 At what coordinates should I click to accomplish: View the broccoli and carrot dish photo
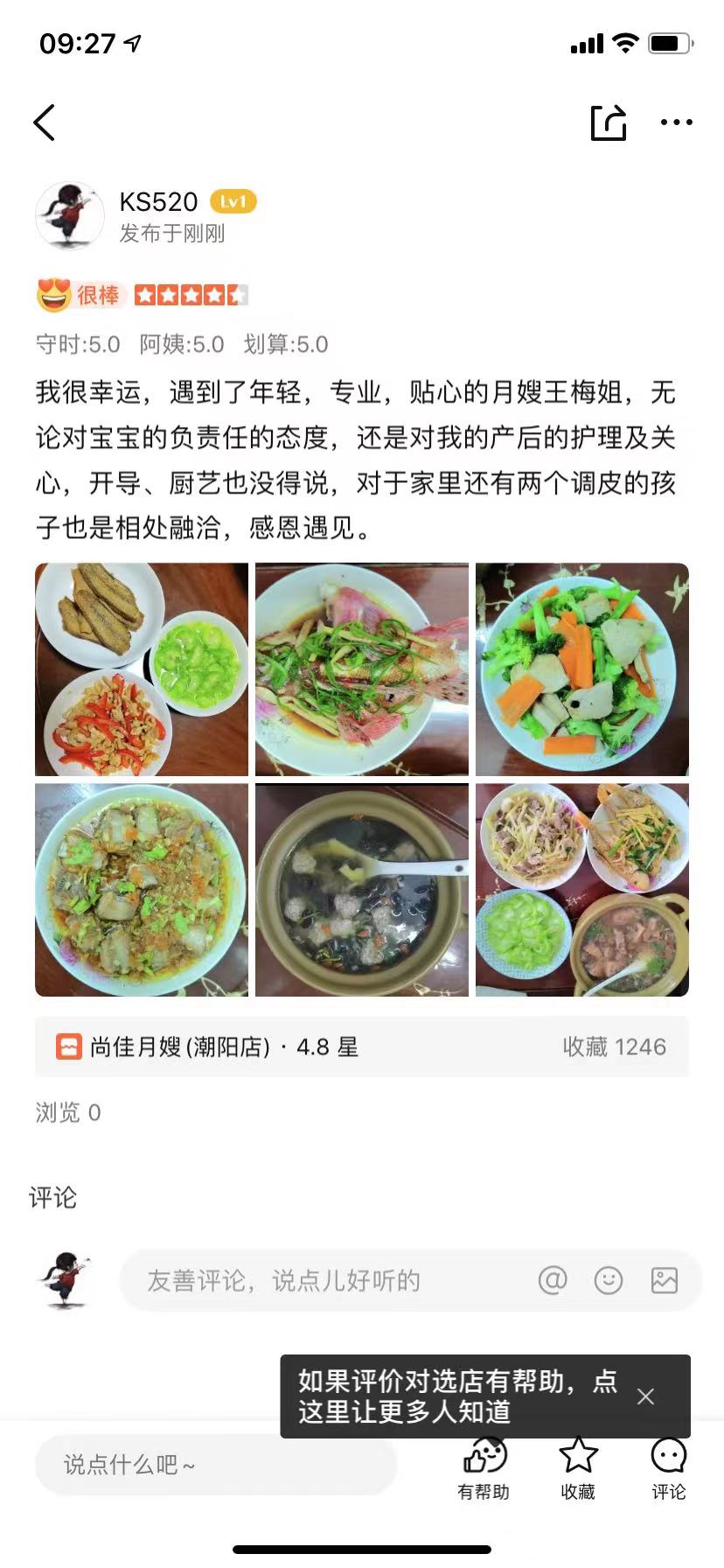point(582,669)
